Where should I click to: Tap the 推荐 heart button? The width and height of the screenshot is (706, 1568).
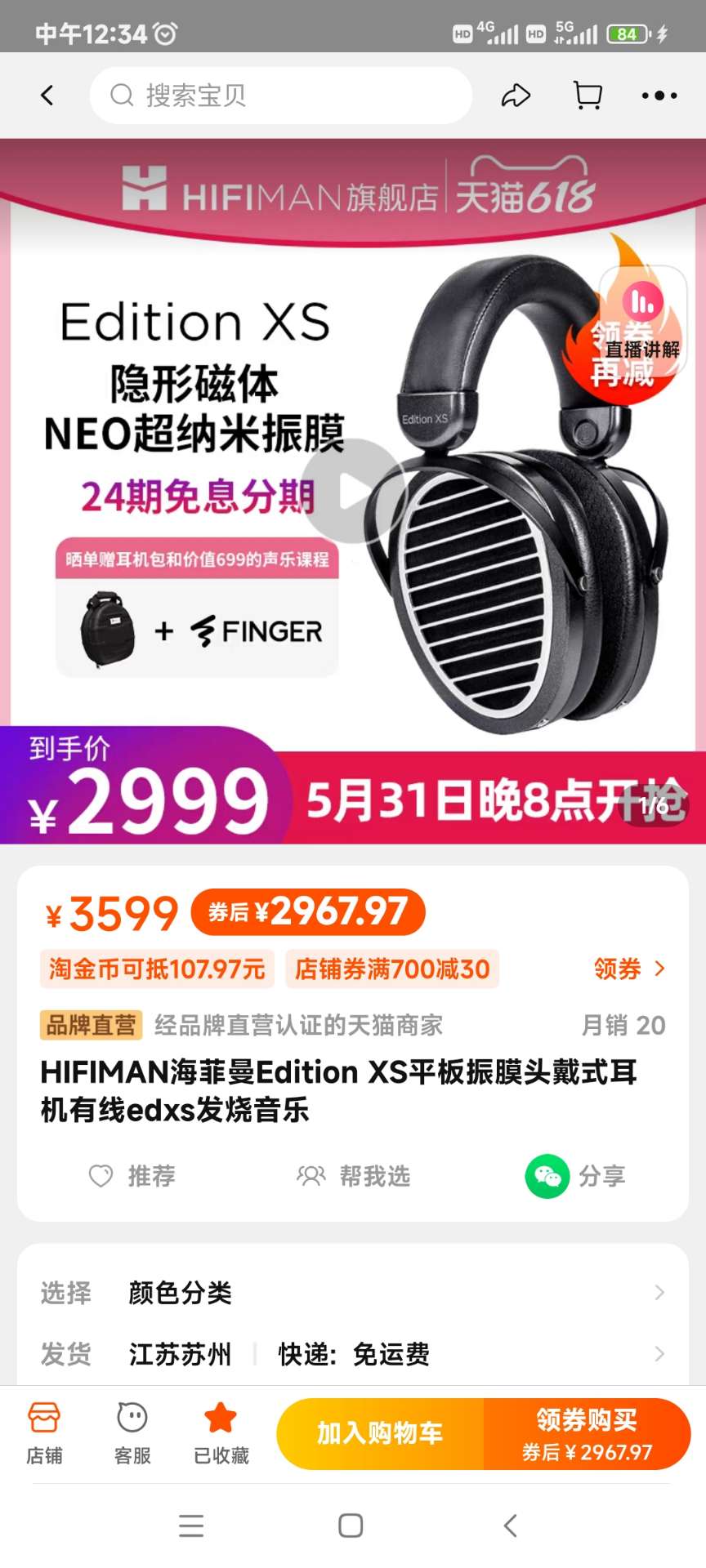[132, 1176]
